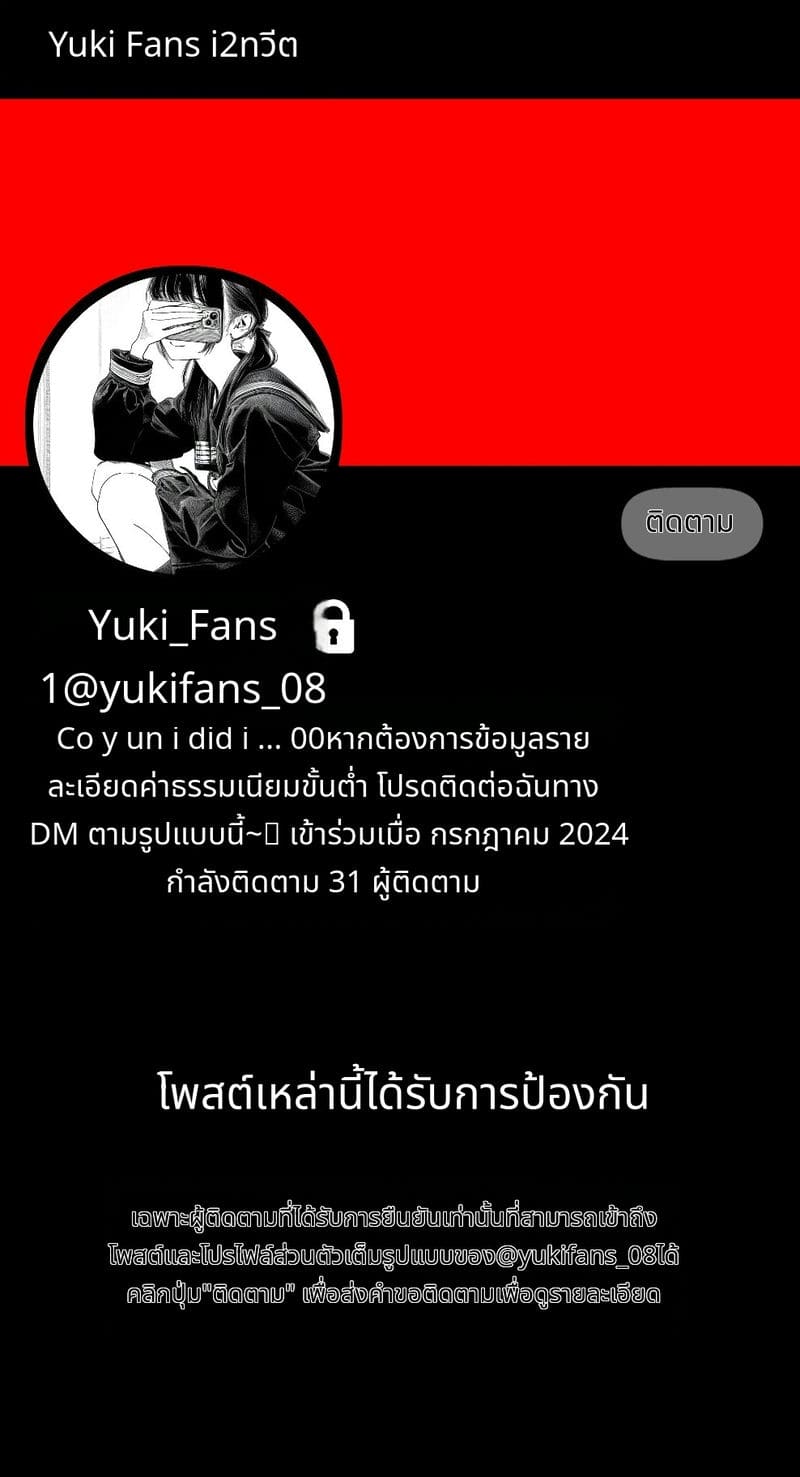The height and width of the screenshot is (1477, 800).
Task: Select the protected account padlock symbol
Action: click(335, 630)
